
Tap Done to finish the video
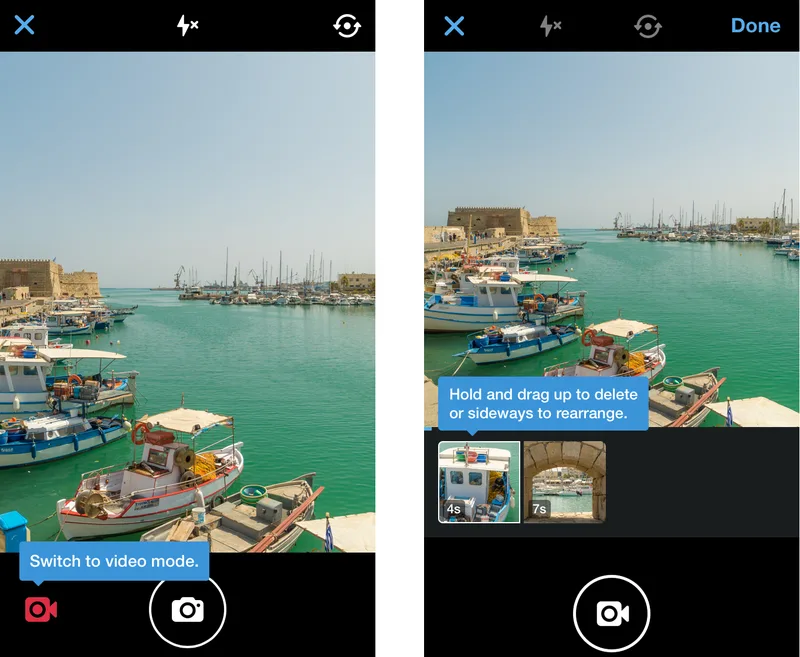coord(755,26)
